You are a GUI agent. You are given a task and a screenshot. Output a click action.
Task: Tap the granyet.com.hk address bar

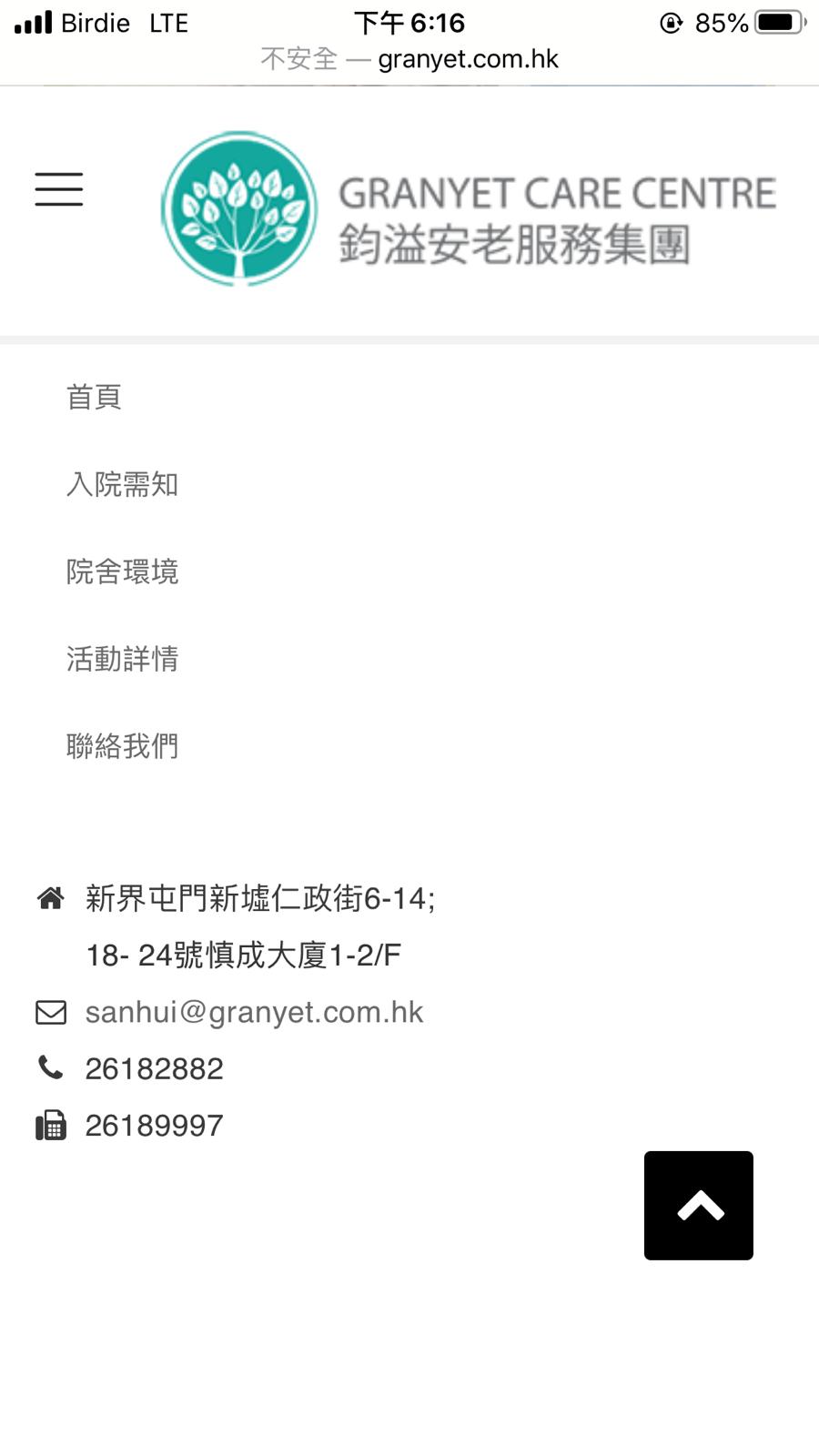point(409,59)
